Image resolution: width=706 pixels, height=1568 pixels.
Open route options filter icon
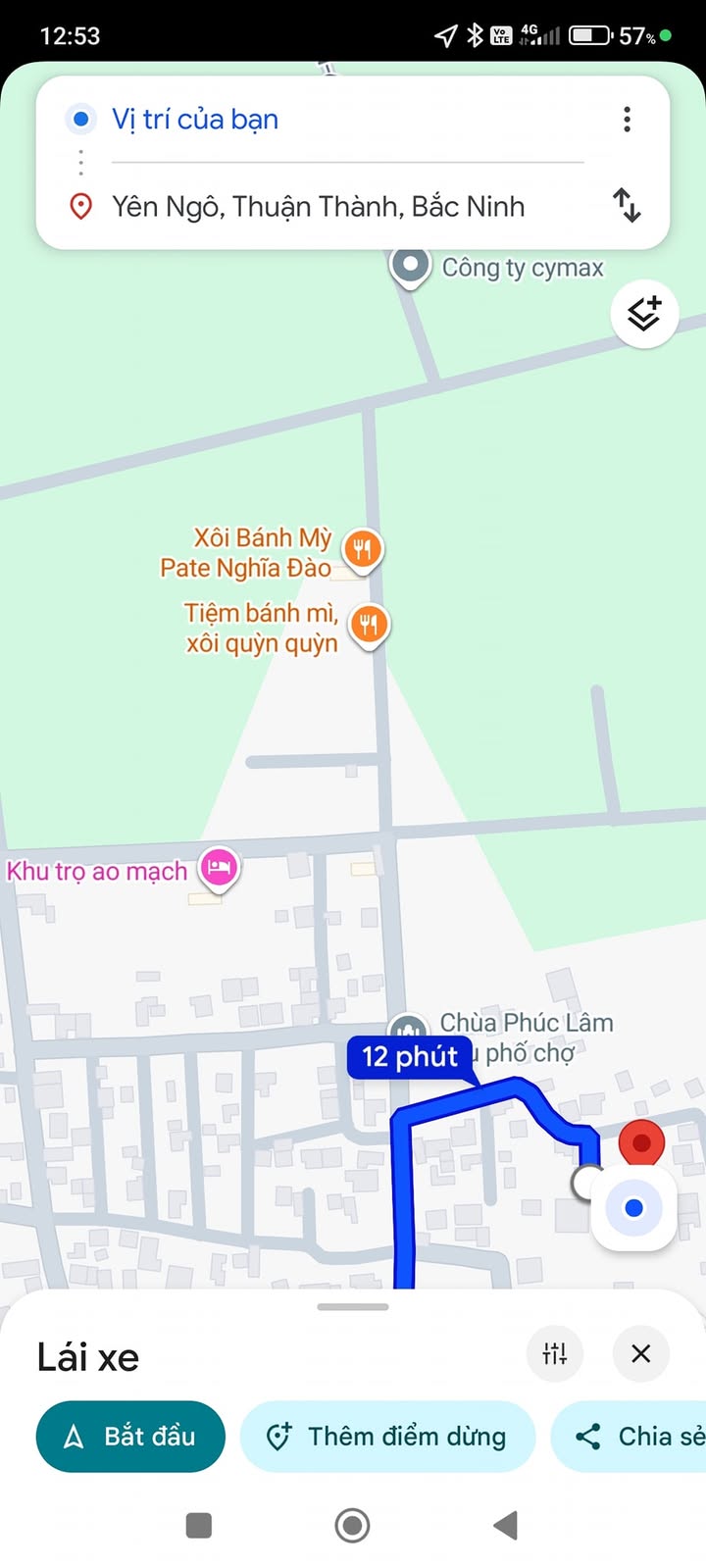click(555, 1353)
